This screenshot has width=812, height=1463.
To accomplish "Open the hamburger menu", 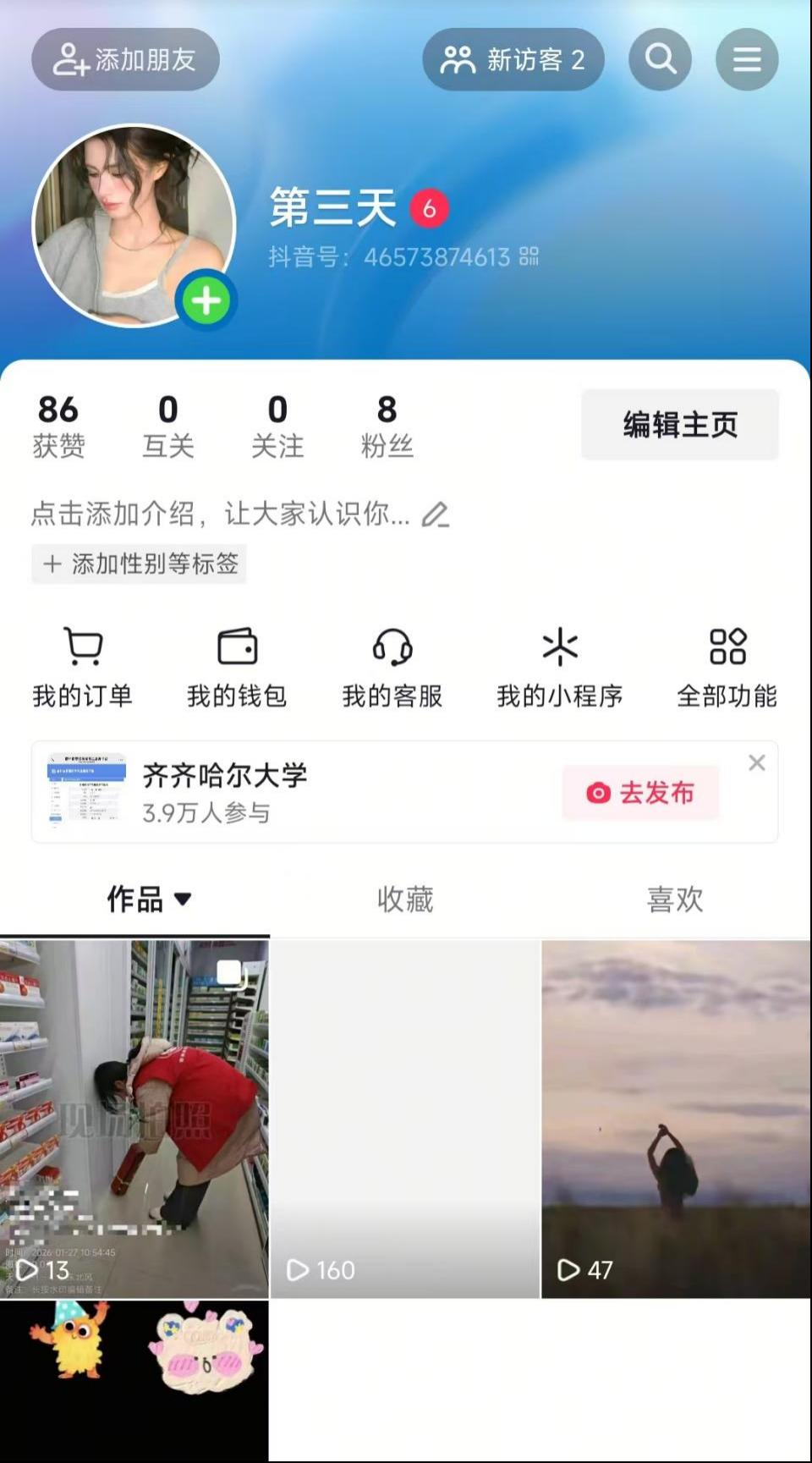I will (x=747, y=60).
